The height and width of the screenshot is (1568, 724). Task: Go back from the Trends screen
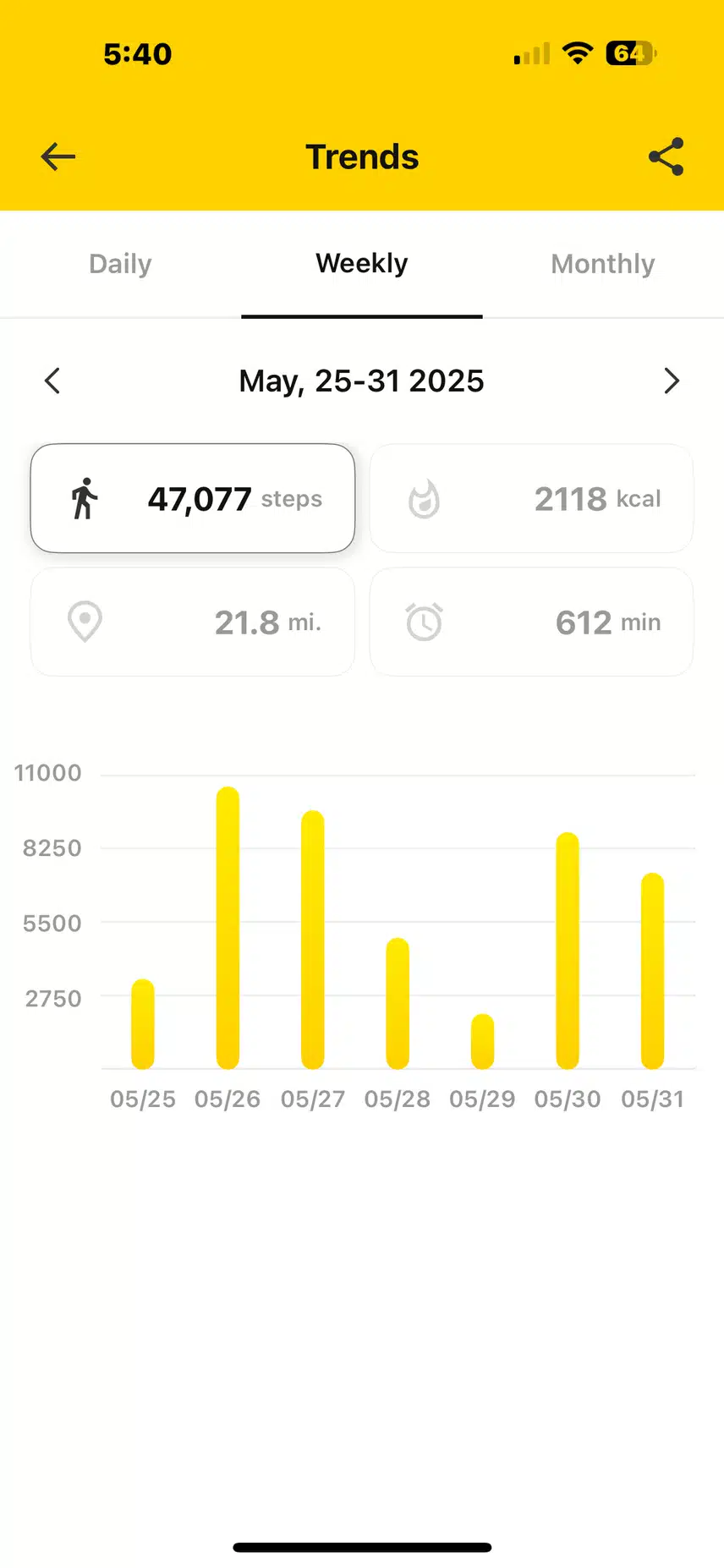pyautogui.click(x=58, y=157)
